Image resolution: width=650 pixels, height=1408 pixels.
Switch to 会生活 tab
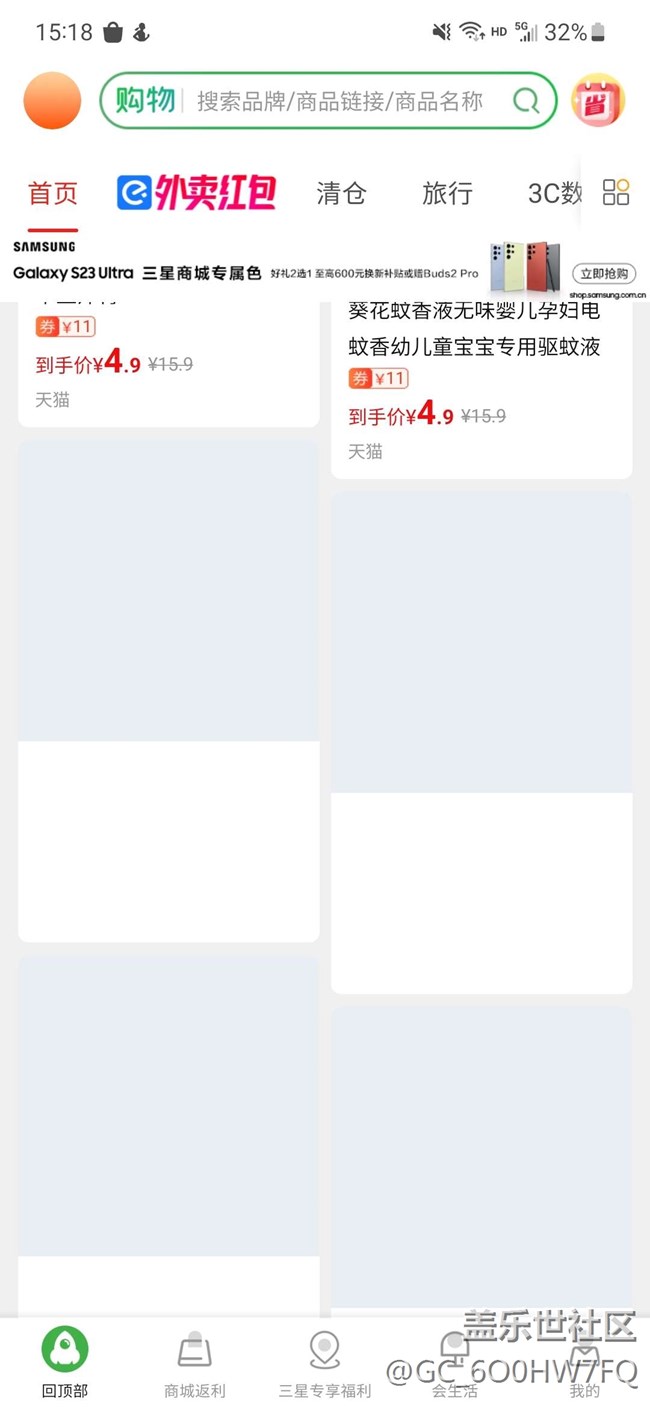click(x=455, y=1362)
